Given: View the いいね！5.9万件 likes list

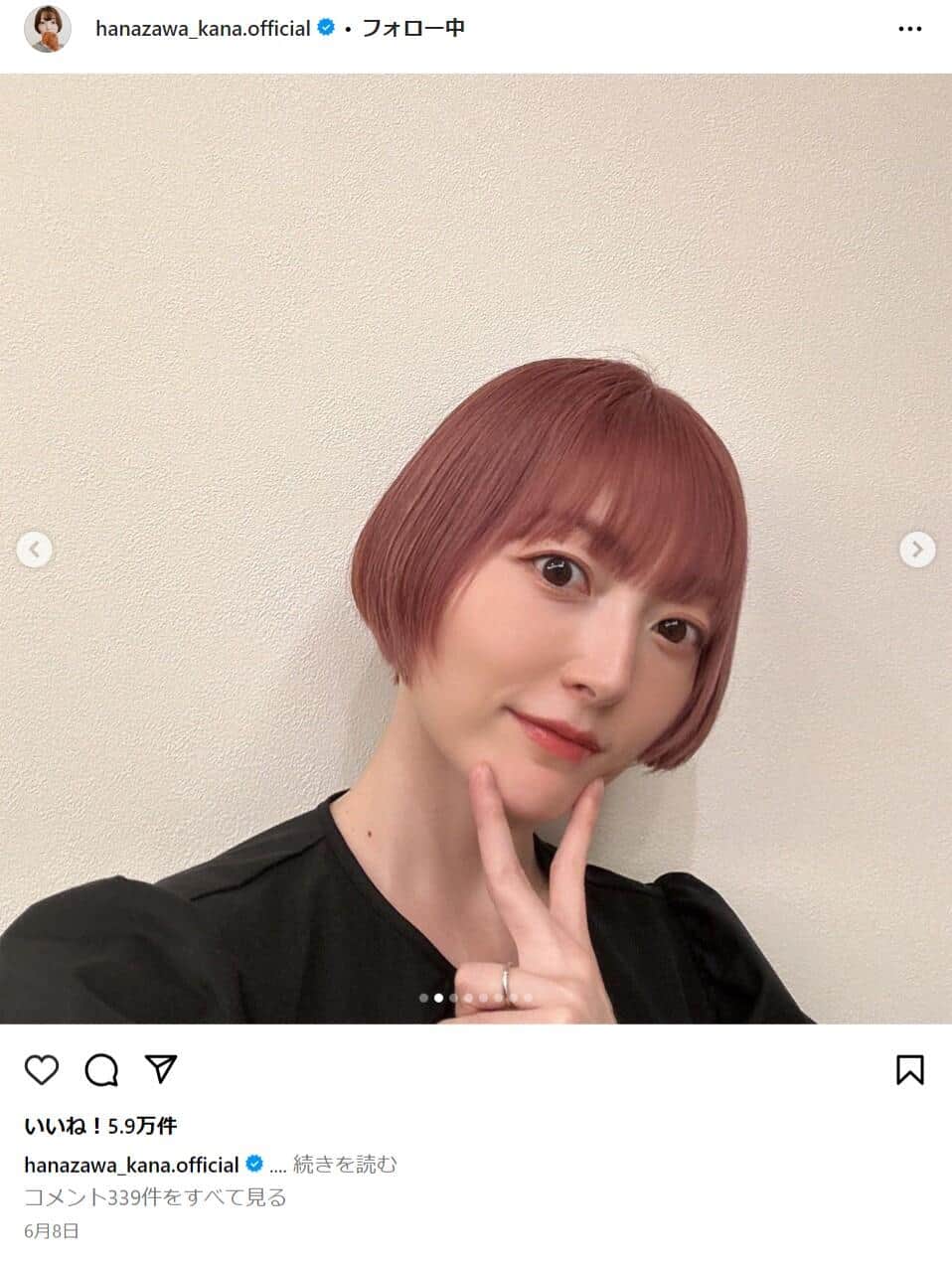Looking at the screenshot, I should (100, 1126).
